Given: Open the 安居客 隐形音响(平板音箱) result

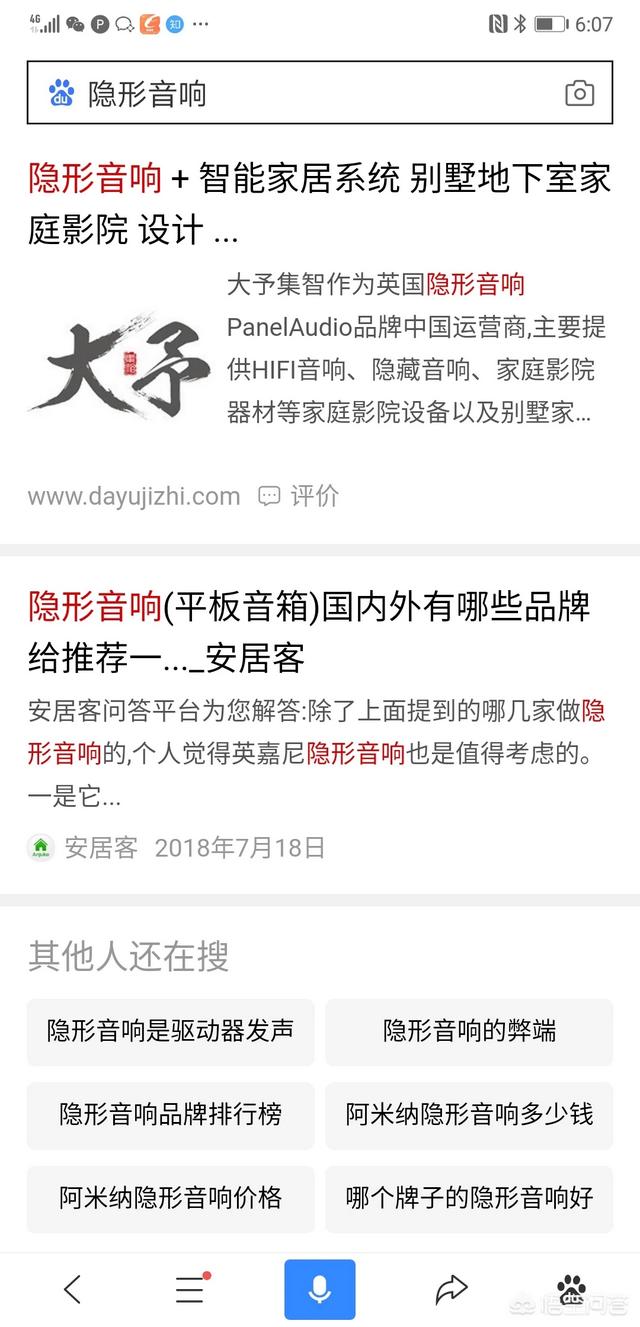Looking at the screenshot, I should (x=309, y=632).
